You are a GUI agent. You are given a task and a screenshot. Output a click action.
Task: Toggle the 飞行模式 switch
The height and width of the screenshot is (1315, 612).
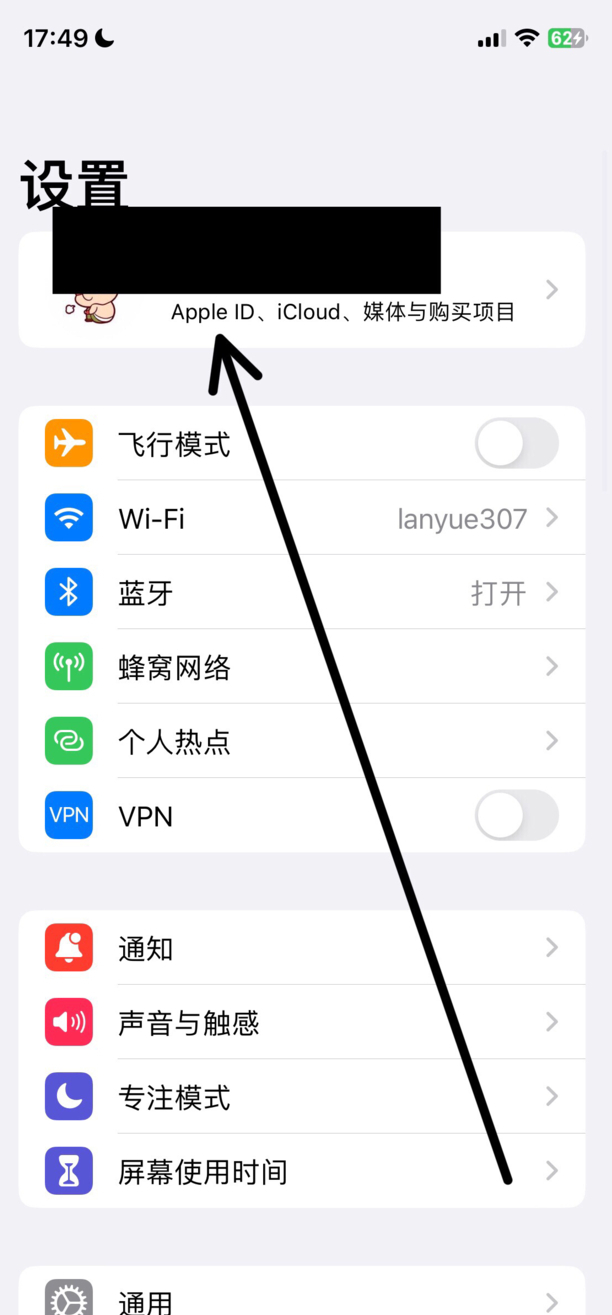[516, 443]
